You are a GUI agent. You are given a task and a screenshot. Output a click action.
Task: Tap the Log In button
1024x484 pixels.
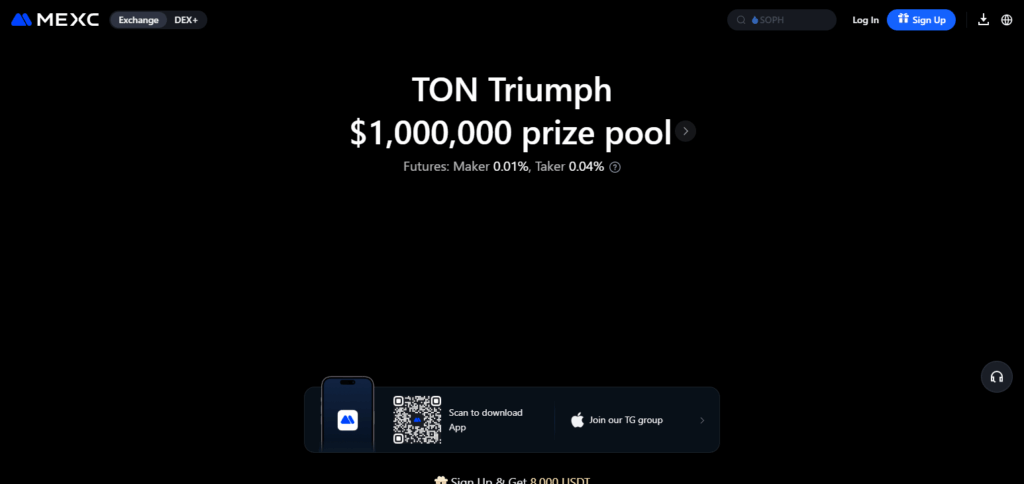865,20
